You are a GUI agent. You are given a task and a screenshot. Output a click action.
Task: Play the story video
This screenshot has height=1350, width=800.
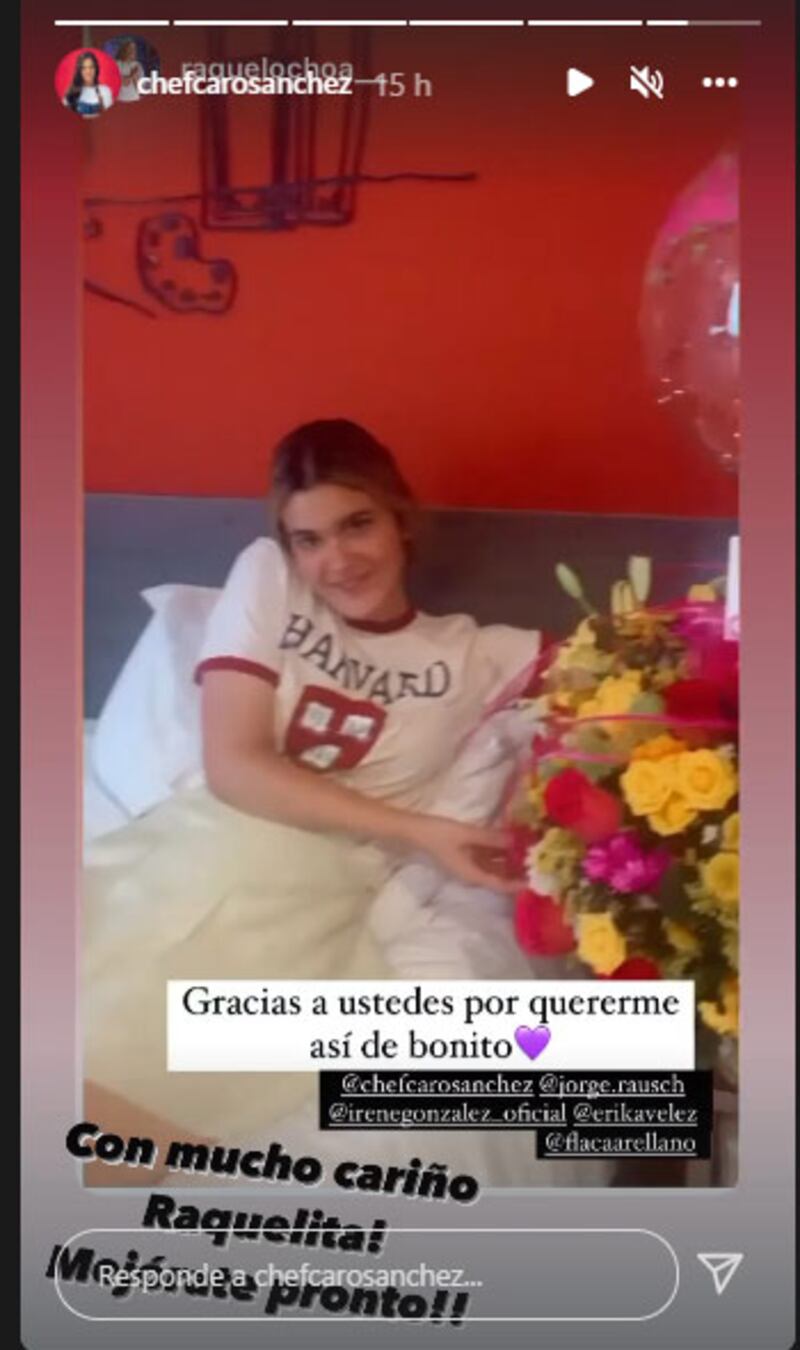(579, 82)
